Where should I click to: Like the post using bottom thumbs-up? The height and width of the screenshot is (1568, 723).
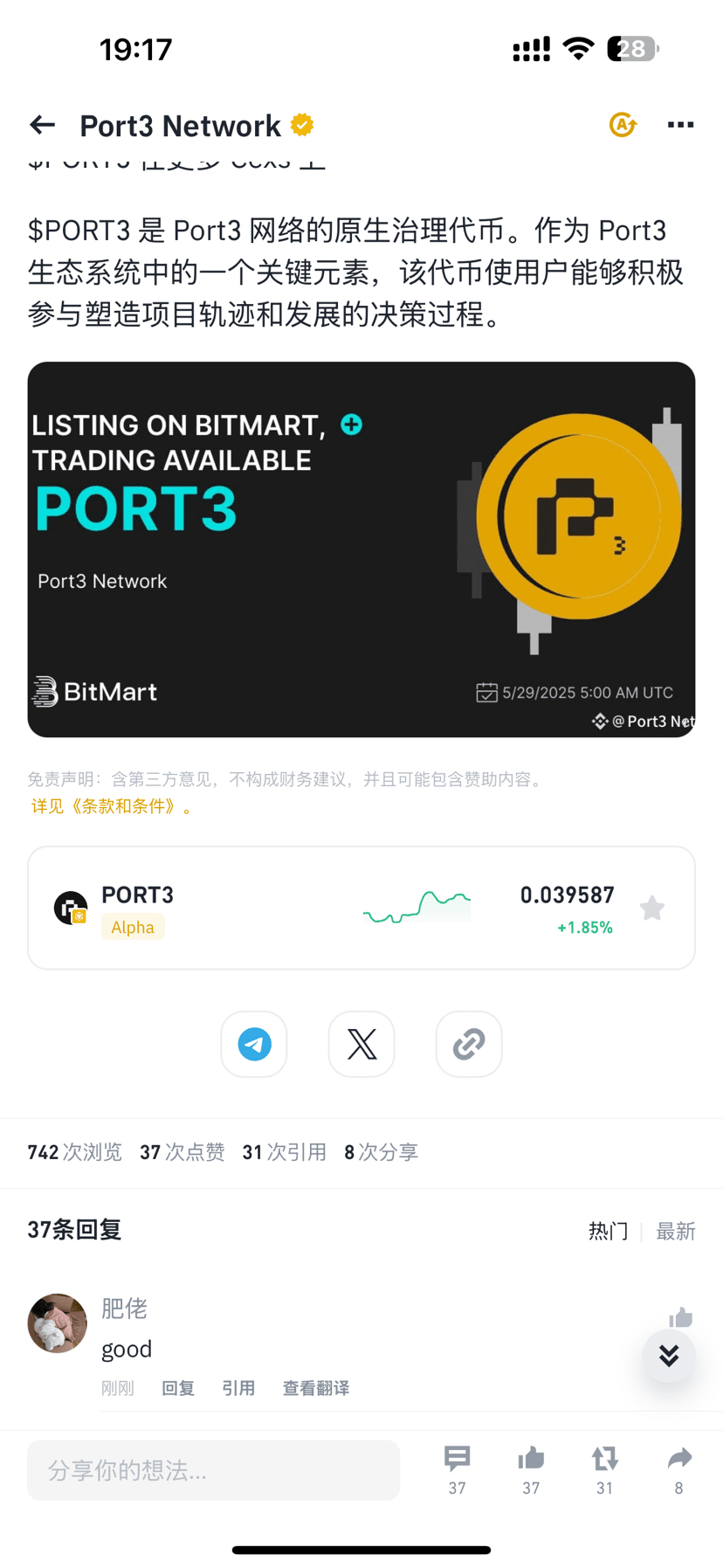[531, 1468]
